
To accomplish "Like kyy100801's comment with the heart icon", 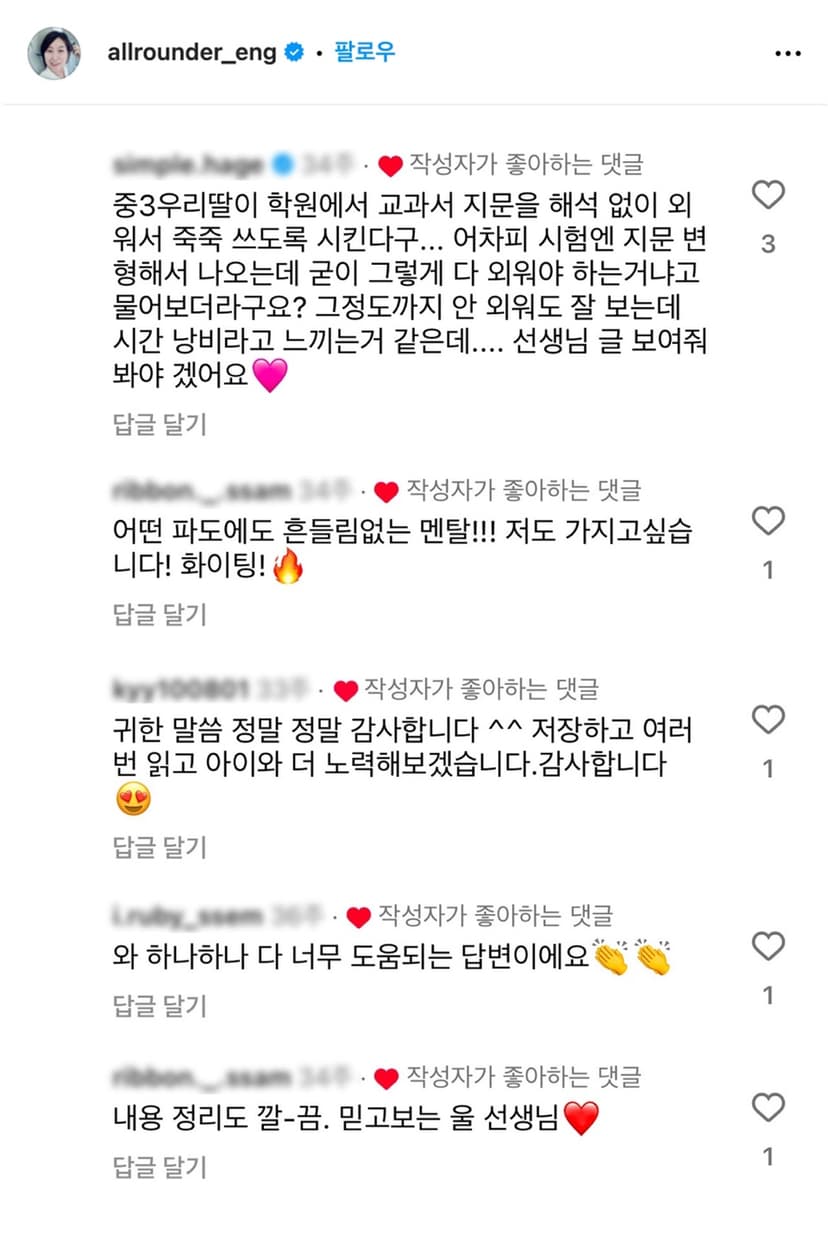I will 768,719.
